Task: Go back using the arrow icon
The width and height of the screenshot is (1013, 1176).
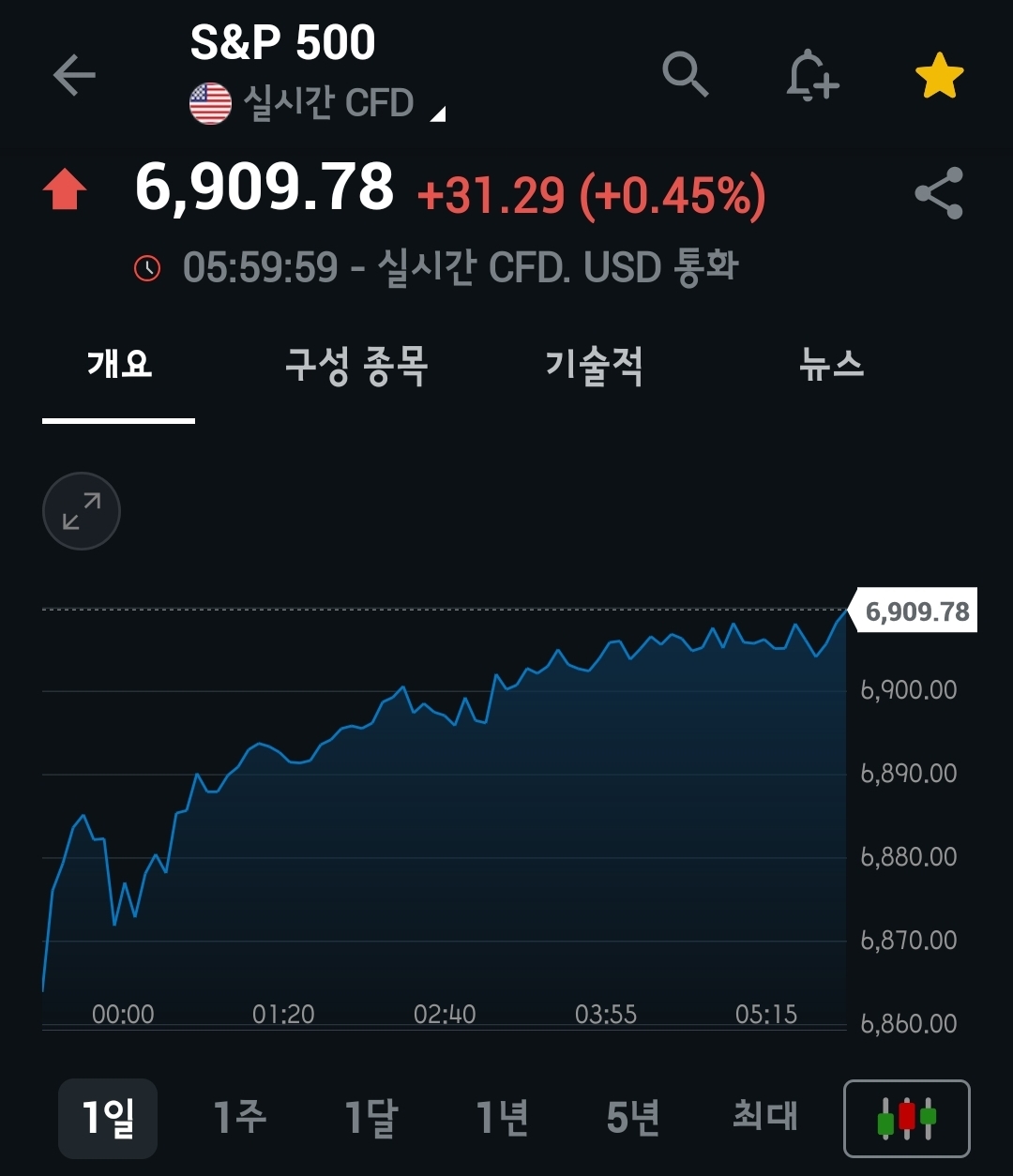Action: pyautogui.click(x=74, y=75)
